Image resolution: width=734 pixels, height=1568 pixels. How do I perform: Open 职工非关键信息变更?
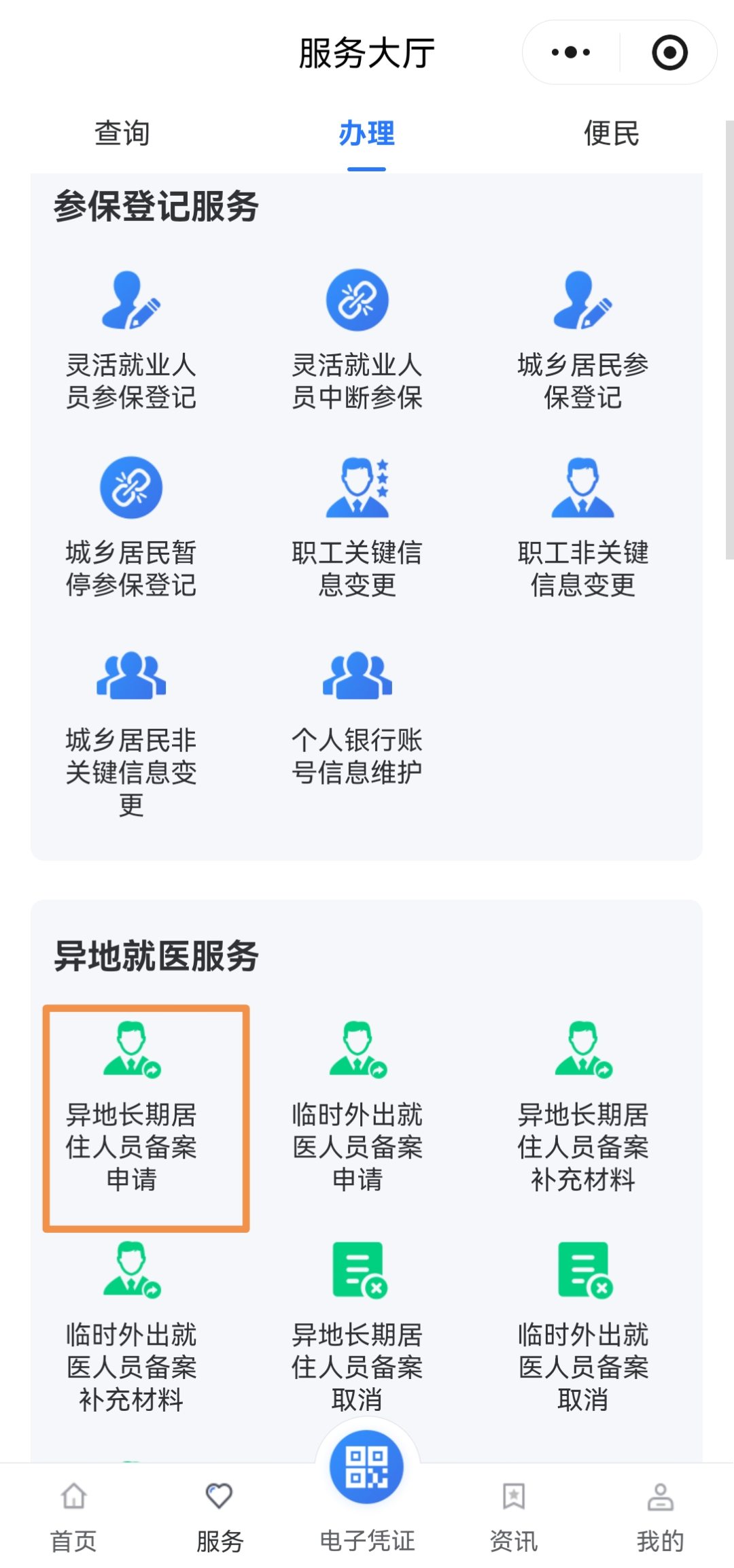tap(583, 528)
